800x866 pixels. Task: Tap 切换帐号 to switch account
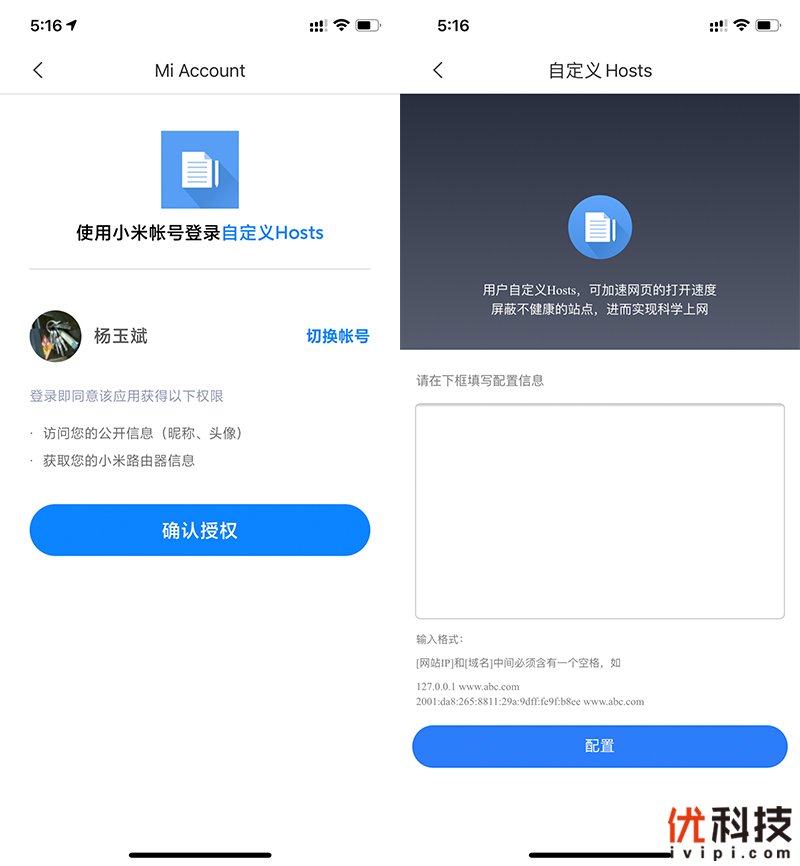(x=337, y=336)
